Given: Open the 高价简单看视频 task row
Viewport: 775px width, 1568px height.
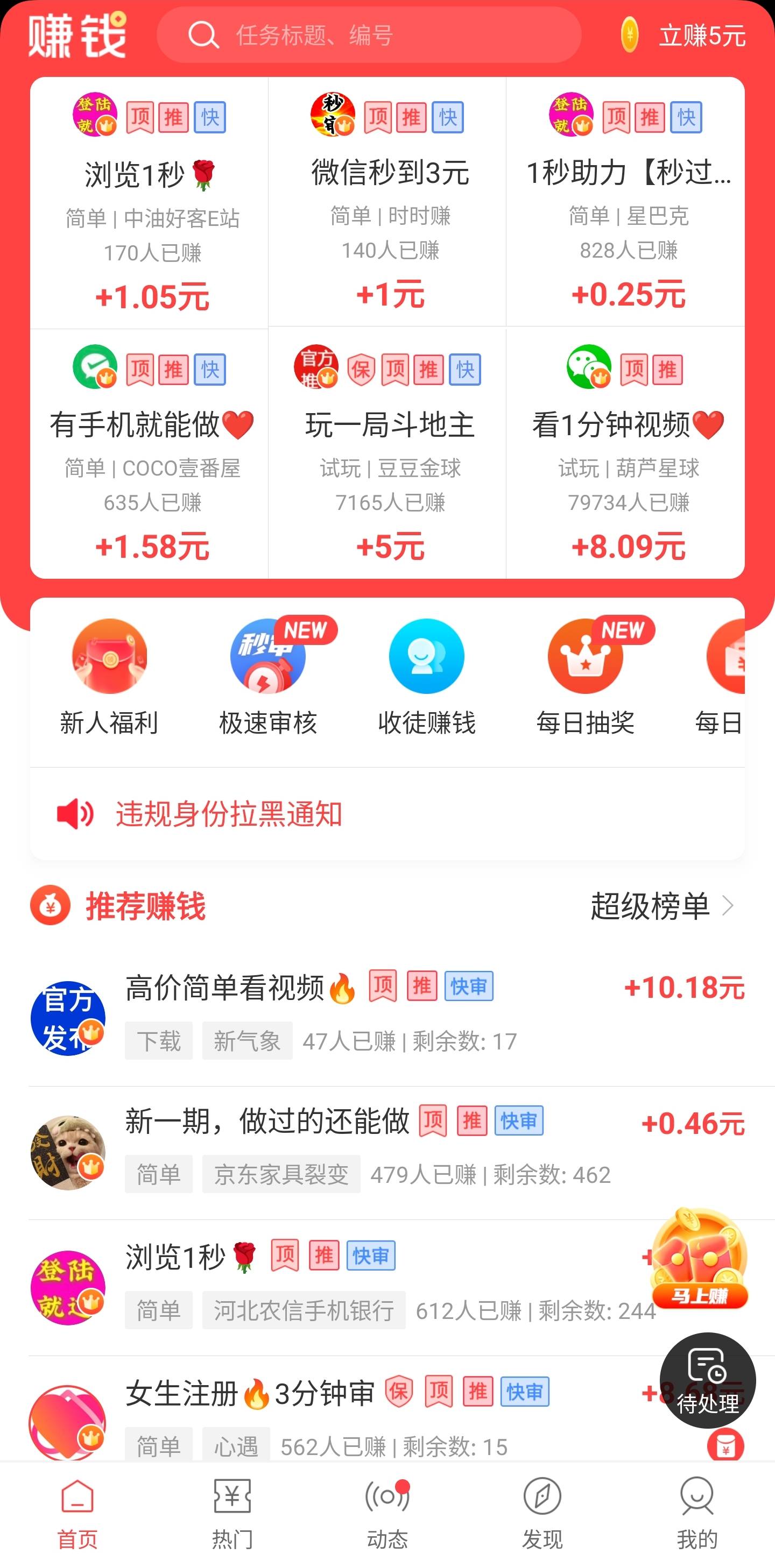Looking at the screenshot, I should [x=387, y=1018].
